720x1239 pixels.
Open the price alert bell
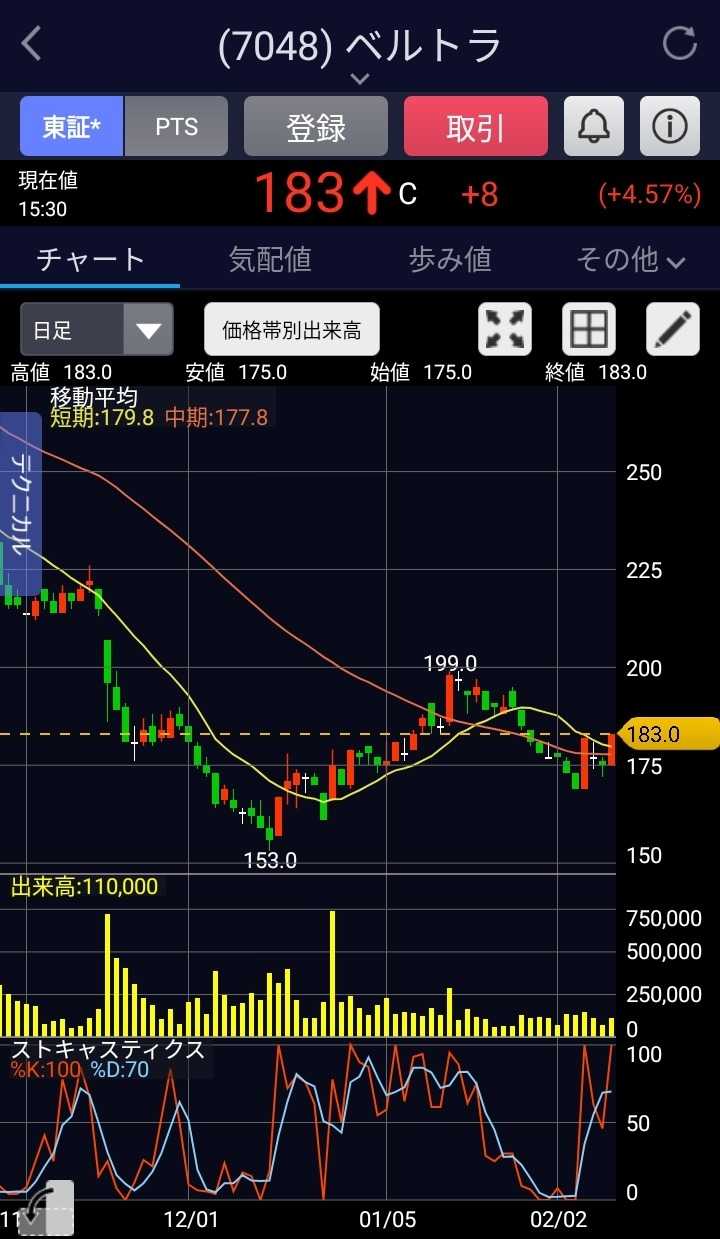pos(594,127)
